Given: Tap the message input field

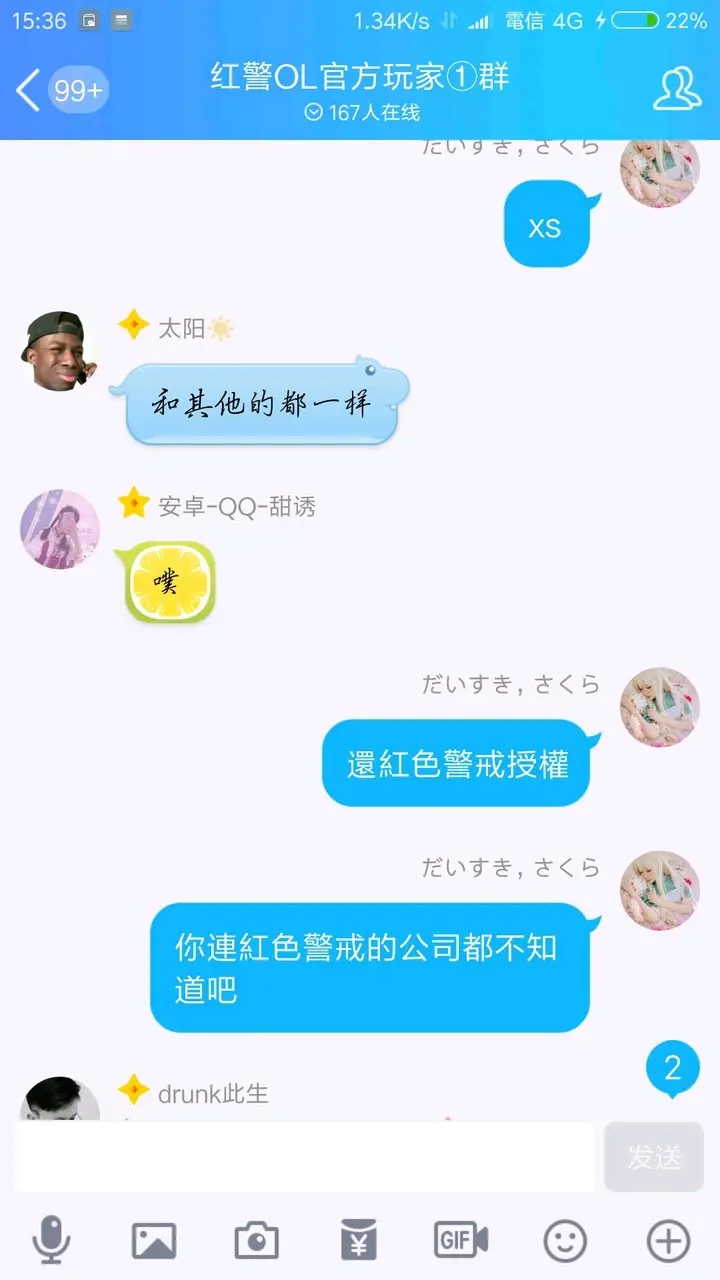Looking at the screenshot, I should 305,1157.
